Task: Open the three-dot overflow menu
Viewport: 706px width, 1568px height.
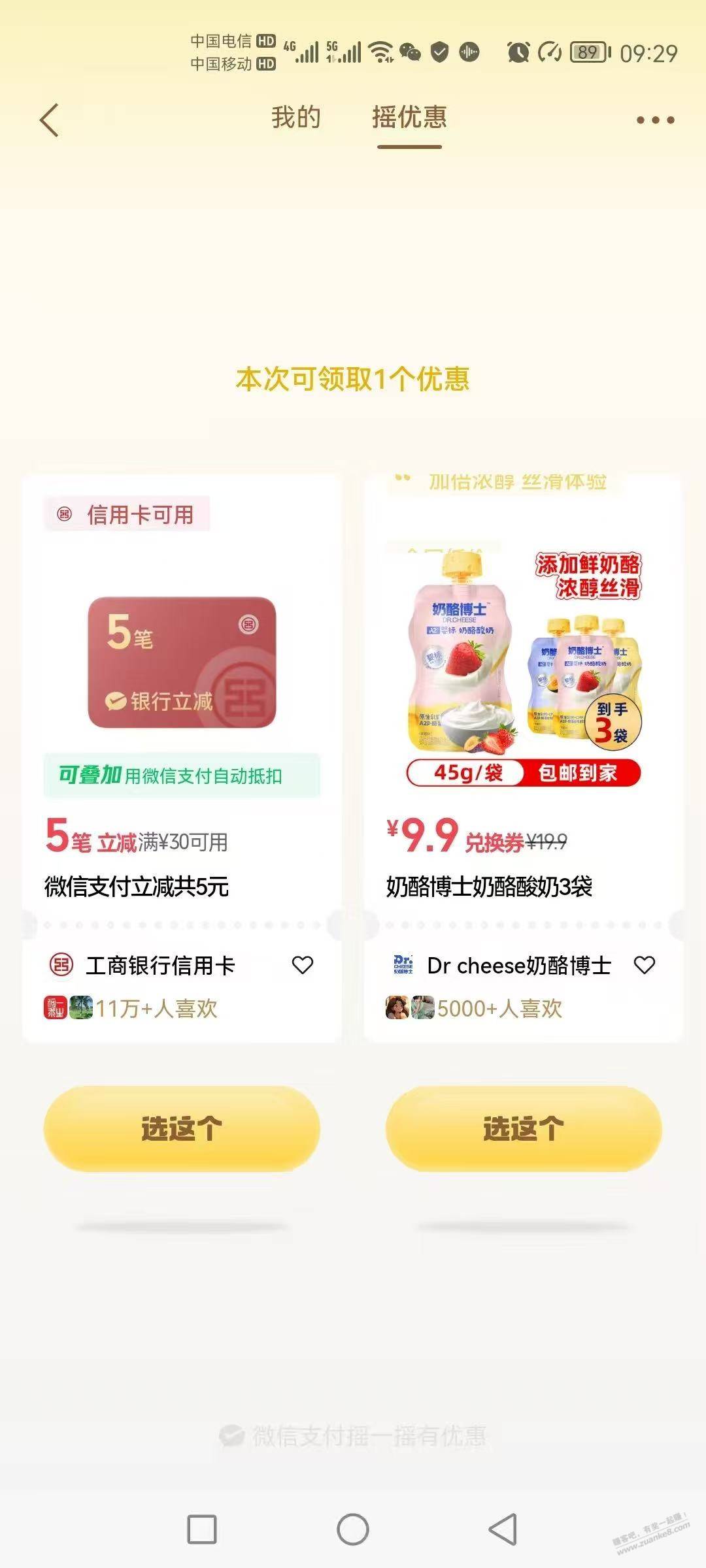Action: click(655, 120)
